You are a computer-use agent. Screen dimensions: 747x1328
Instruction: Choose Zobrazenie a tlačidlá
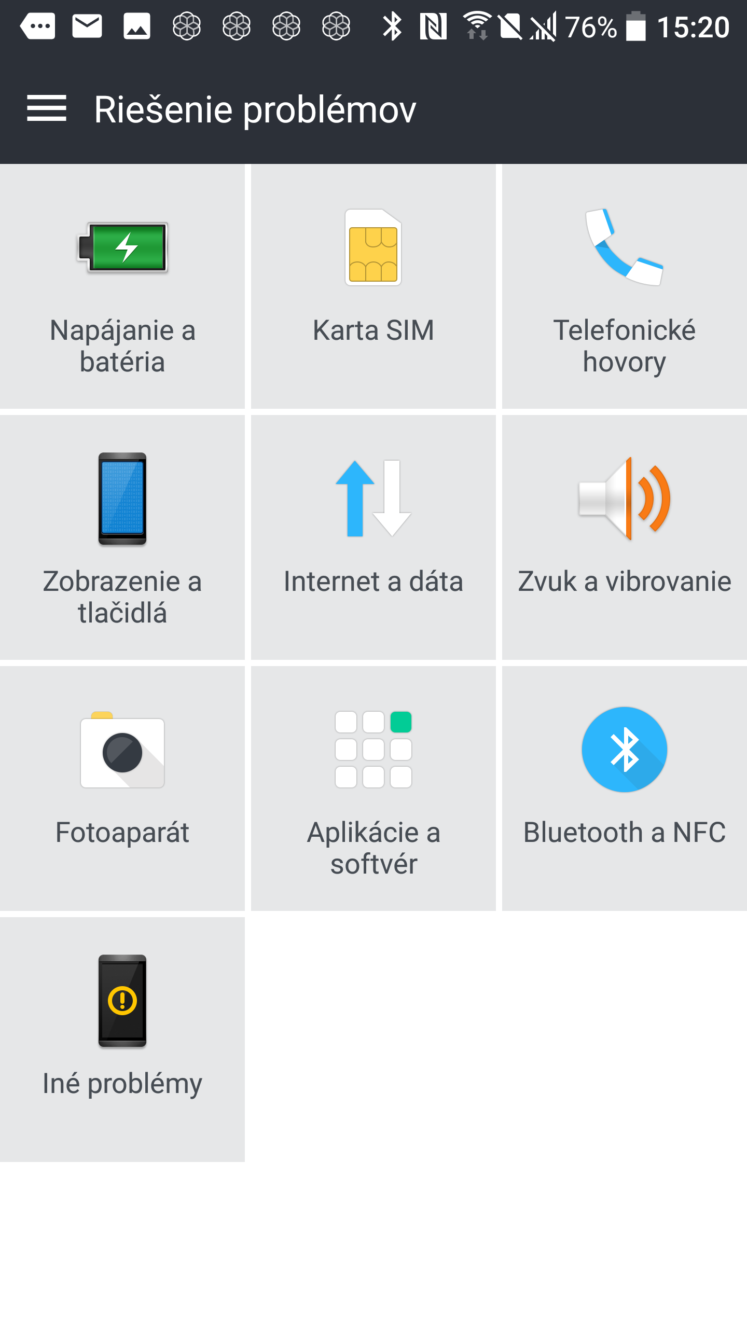122,537
